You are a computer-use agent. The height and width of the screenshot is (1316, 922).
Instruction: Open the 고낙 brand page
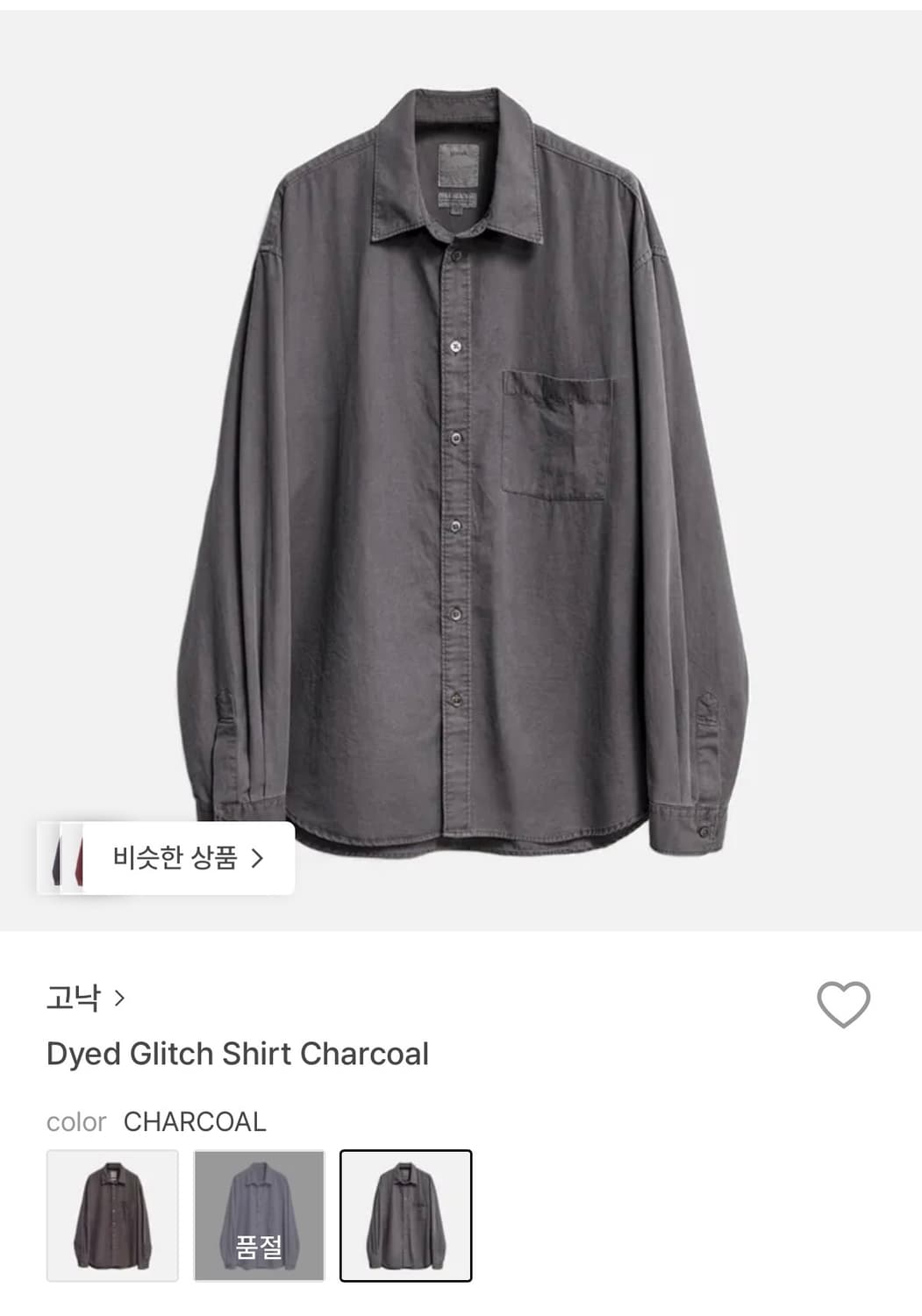click(85, 998)
